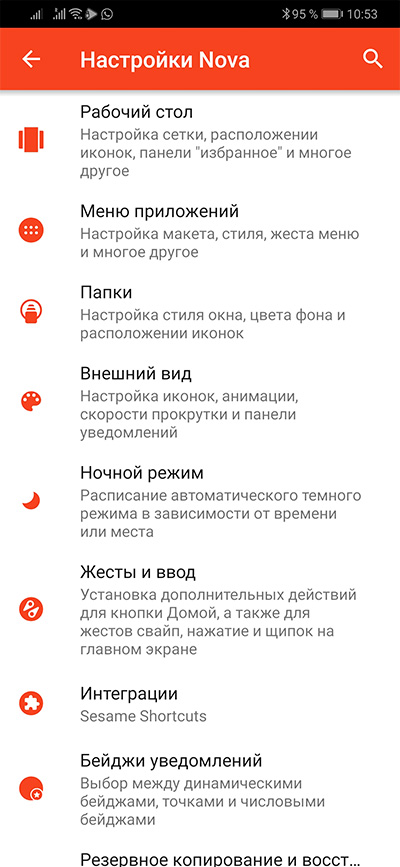The height and width of the screenshot is (867, 400).
Task: Open Меню приложений settings
Action: (200, 231)
